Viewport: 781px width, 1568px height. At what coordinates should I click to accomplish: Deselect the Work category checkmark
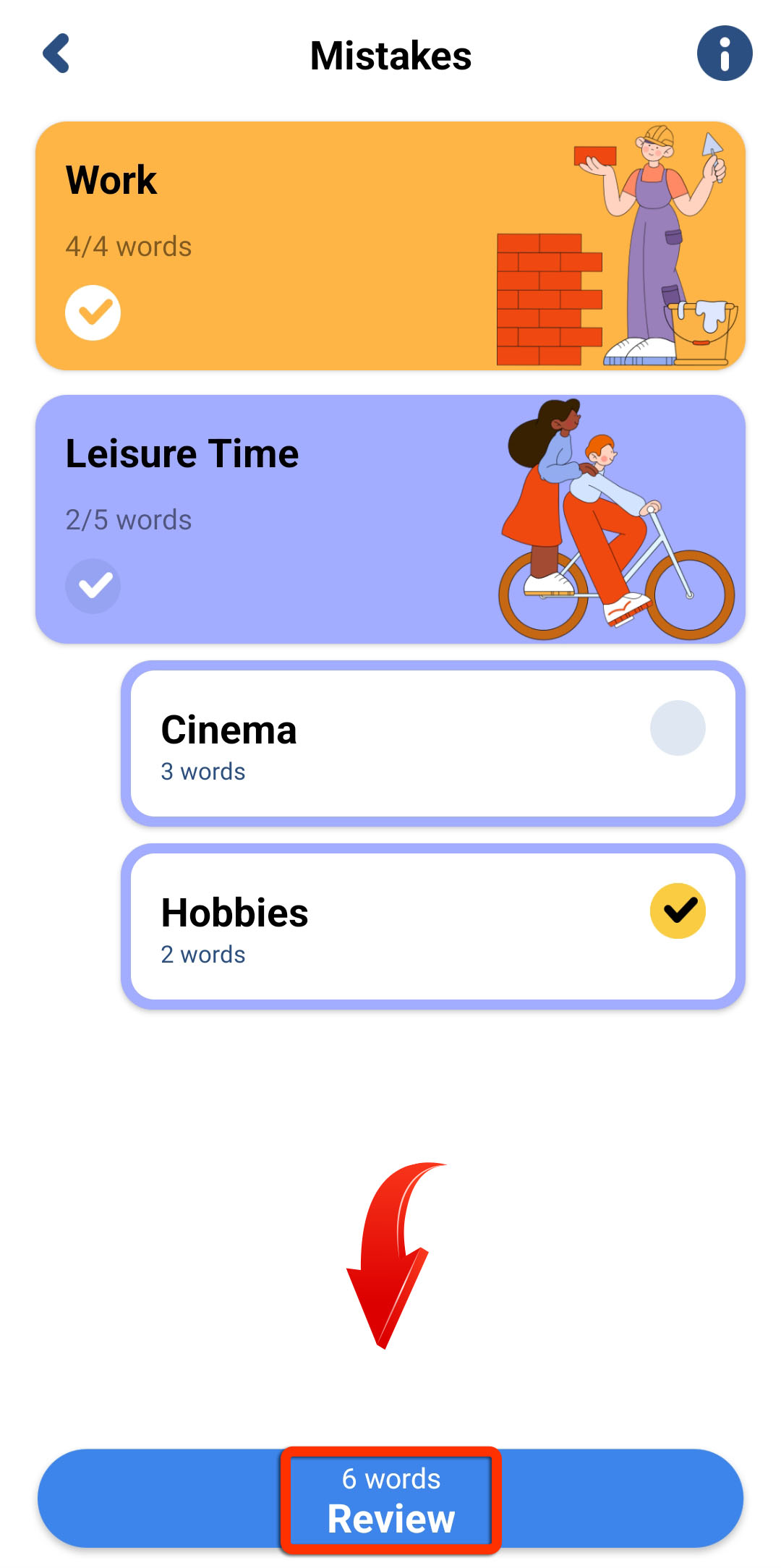tap(93, 312)
